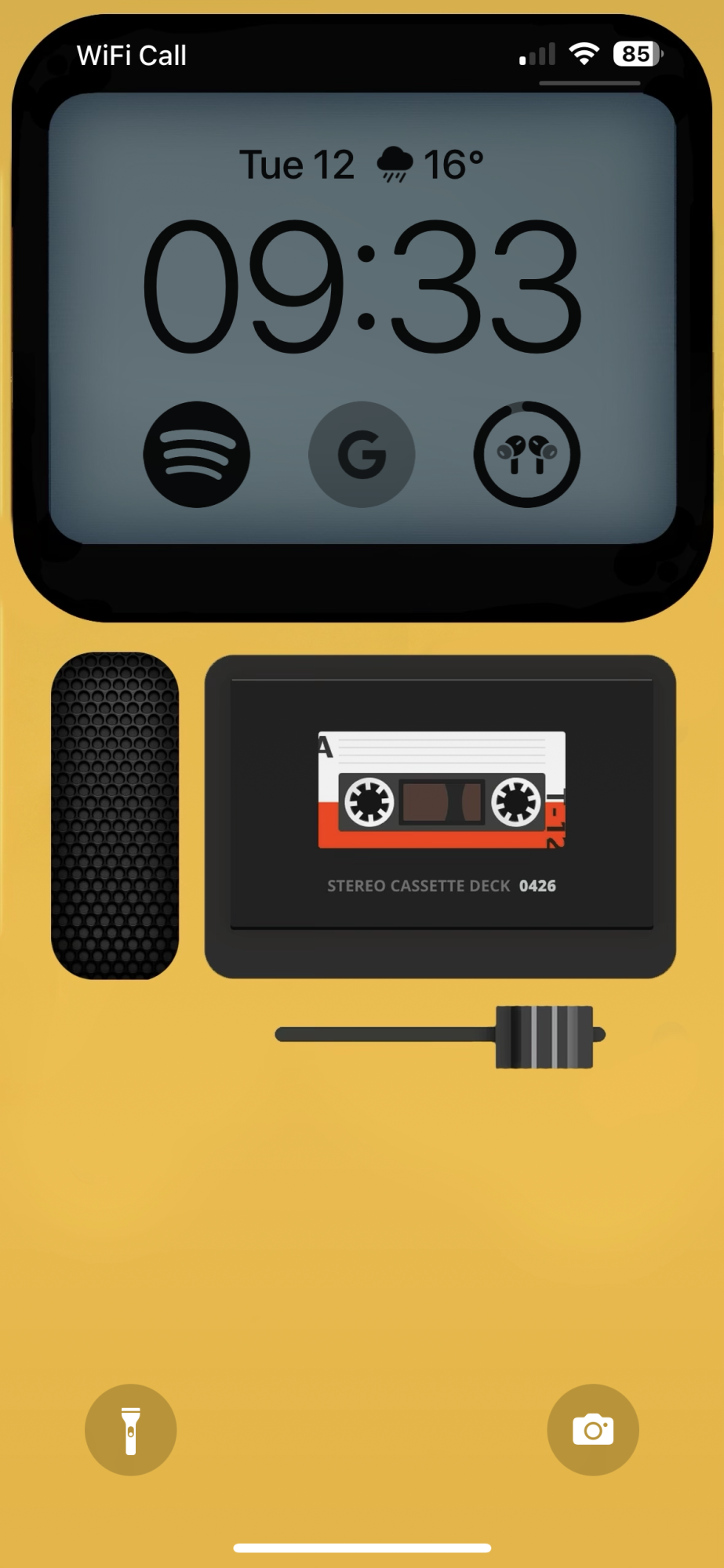Viewport: 724px width, 1568px height.
Task: Open the camera shortcut
Action: pyautogui.click(x=593, y=1429)
